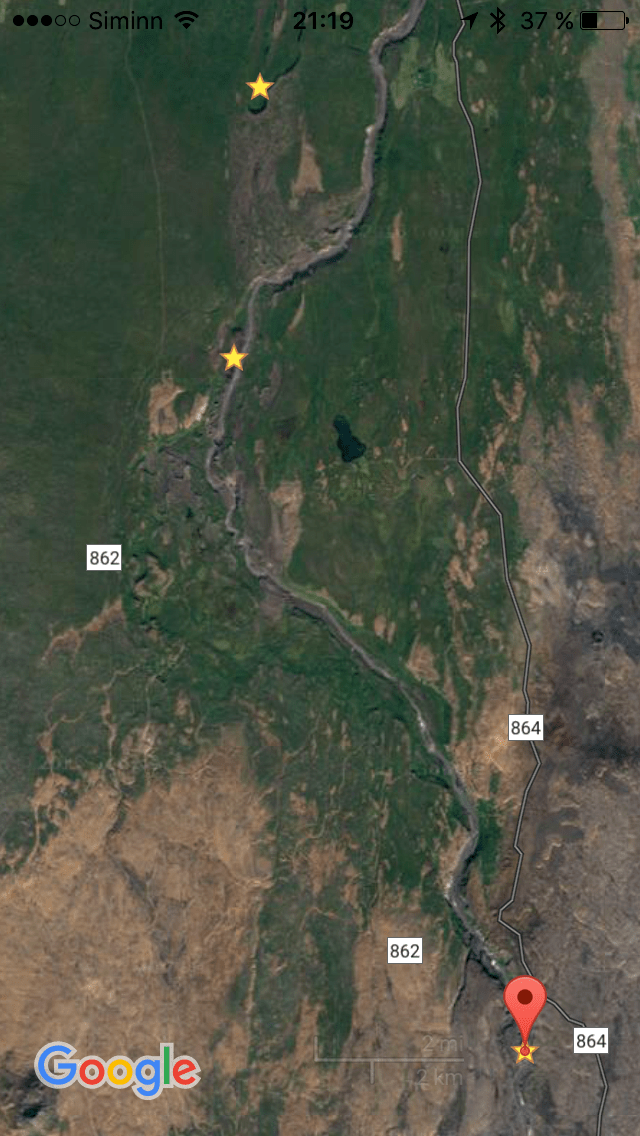
Task: Select the saved star farthest from the red pin
Action: (260, 87)
